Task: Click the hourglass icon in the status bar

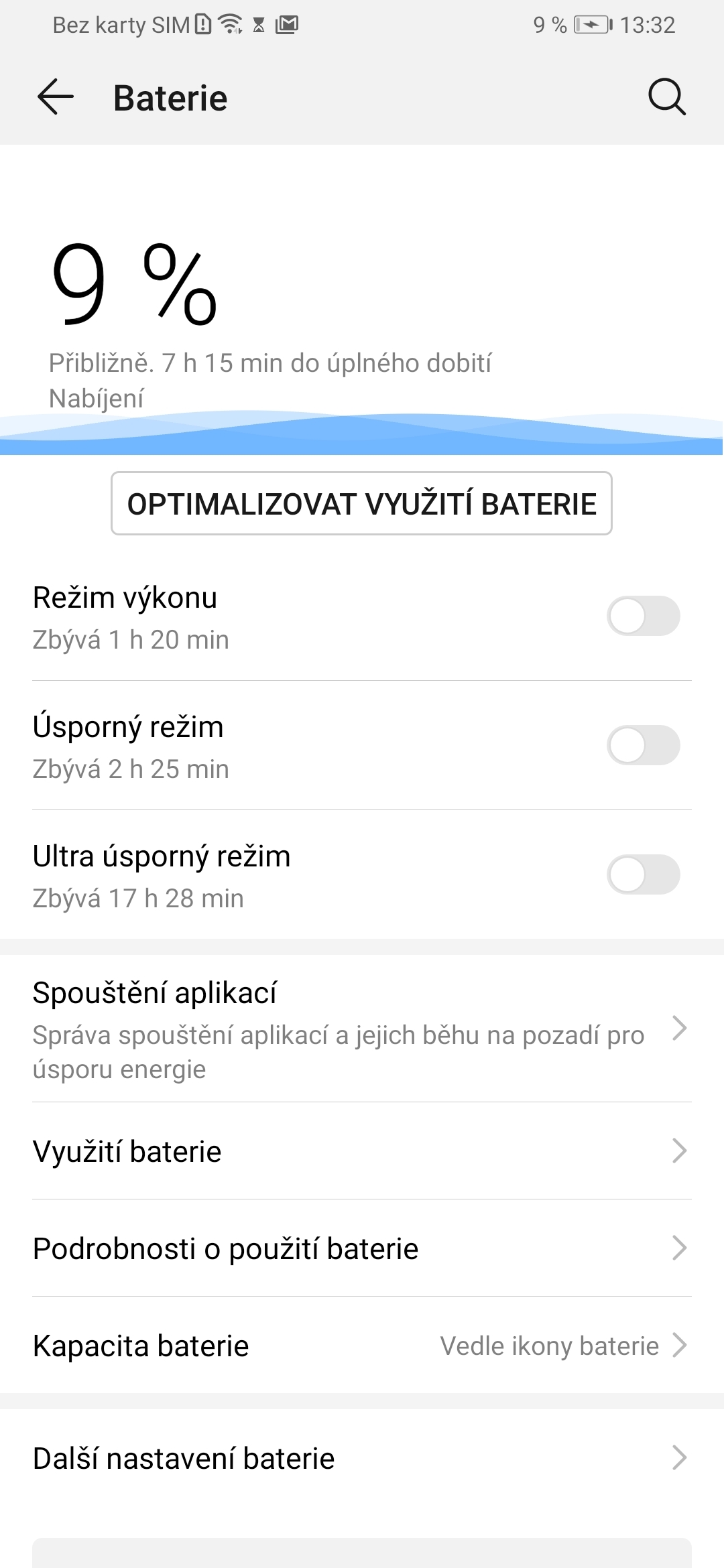Action: (259, 25)
